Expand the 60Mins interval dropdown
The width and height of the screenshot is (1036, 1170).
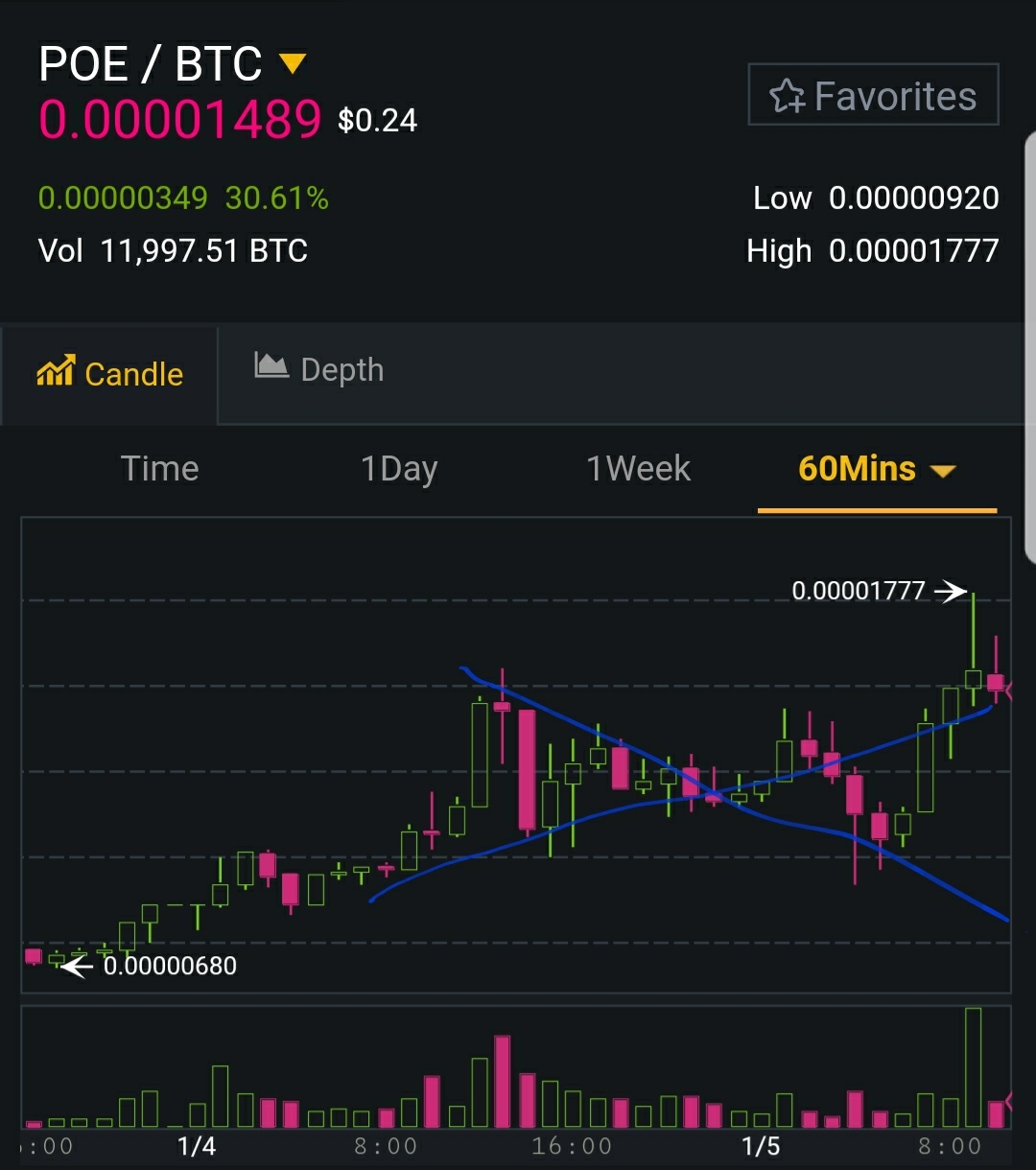(x=877, y=469)
